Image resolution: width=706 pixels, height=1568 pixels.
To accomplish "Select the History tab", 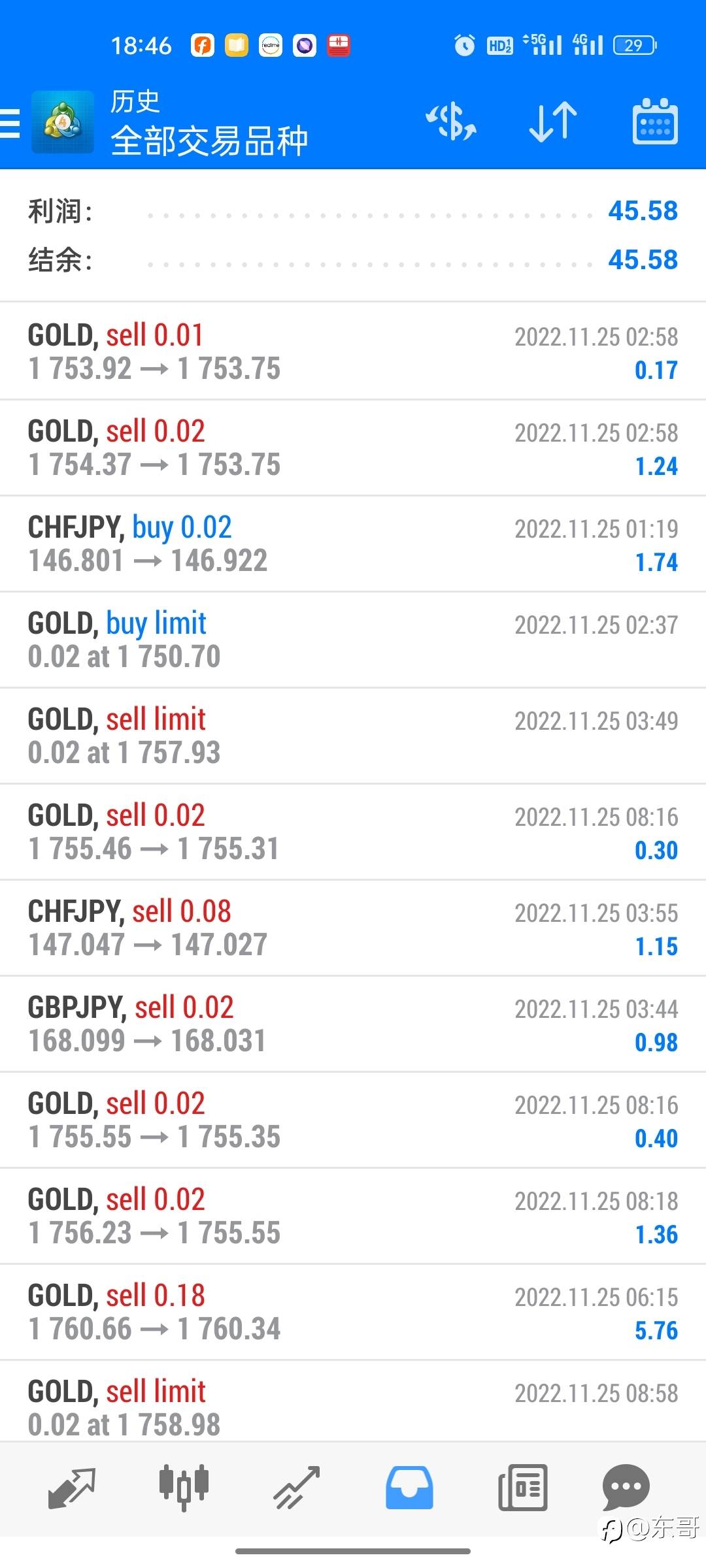I will point(409,1488).
